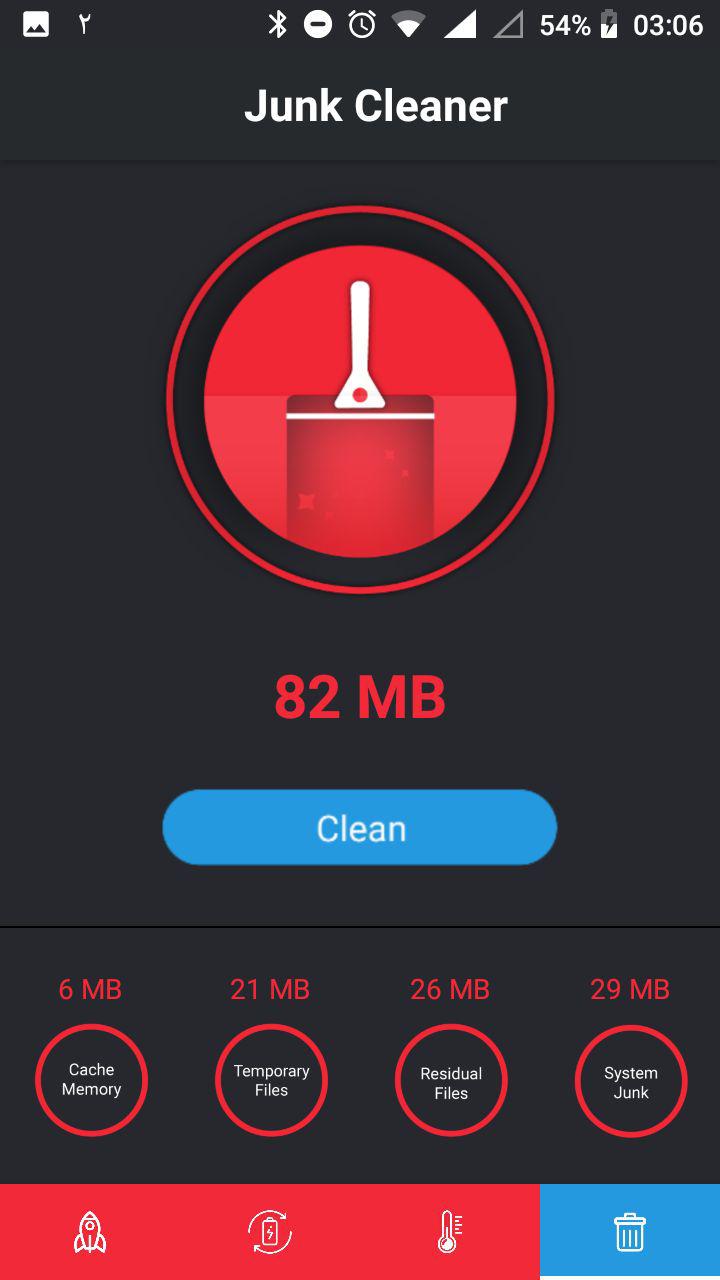The height and width of the screenshot is (1280, 720).
Task: Select the trash junk cleaner tab
Action: [630, 1232]
